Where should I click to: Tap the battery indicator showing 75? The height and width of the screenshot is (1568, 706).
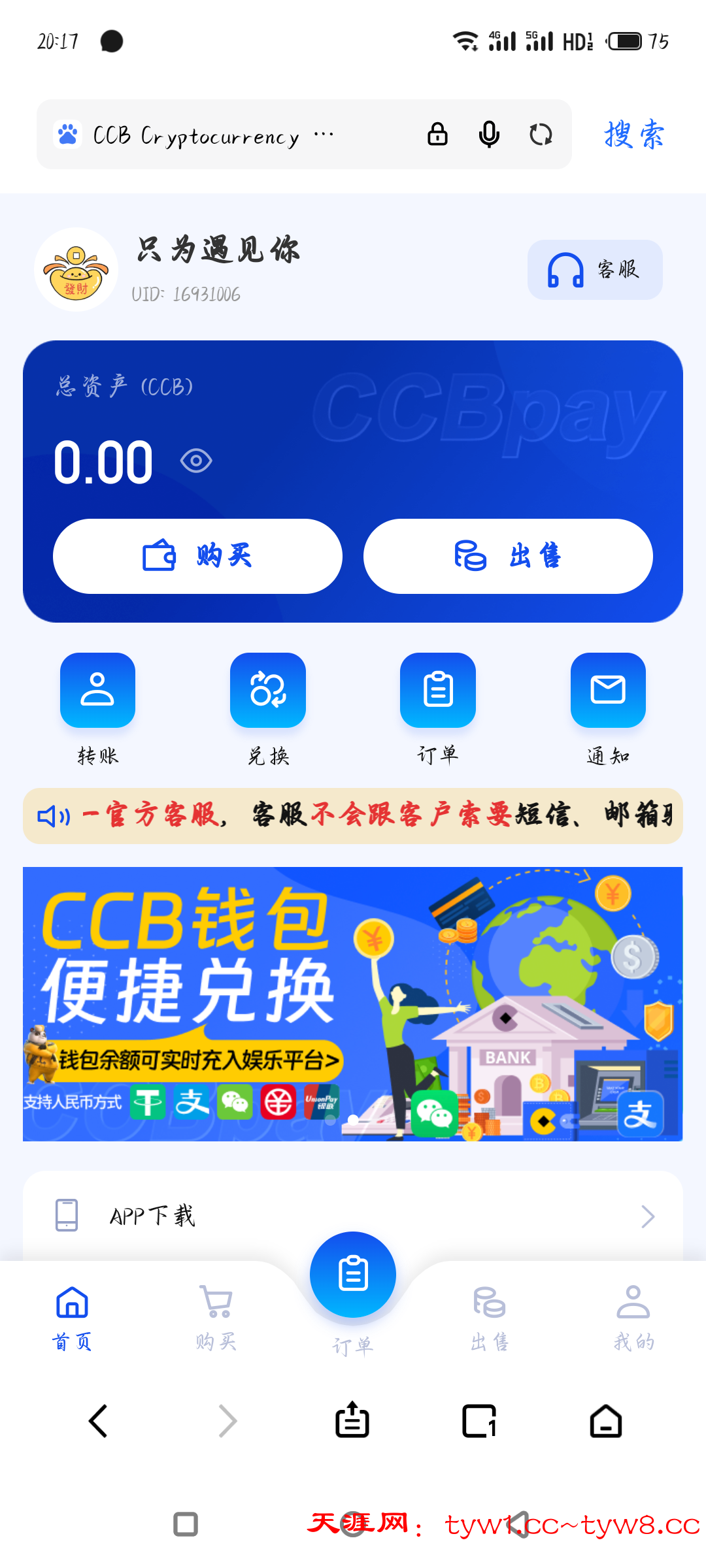pyautogui.click(x=626, y=41)
